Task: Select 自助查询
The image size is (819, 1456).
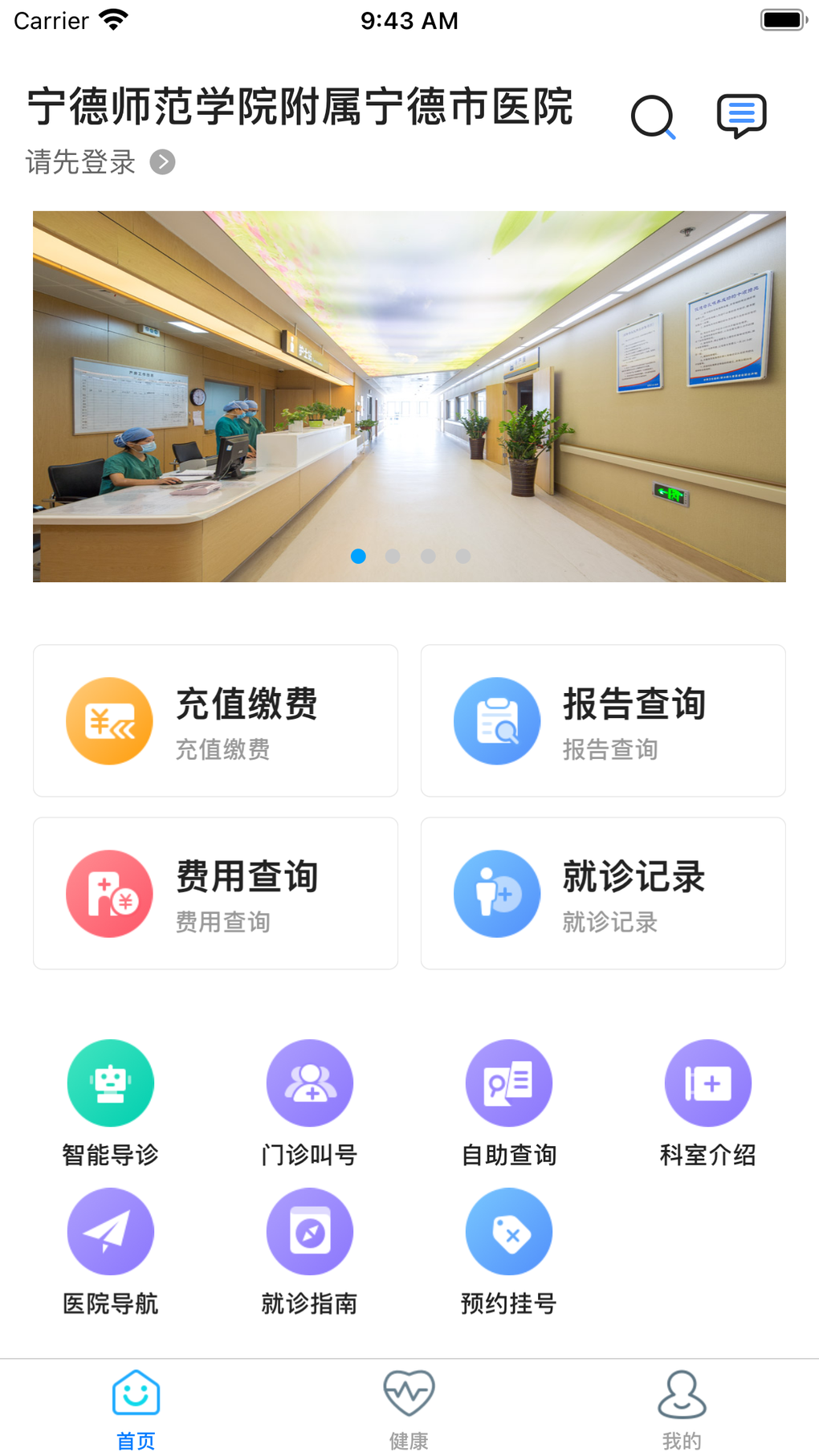Action: tap(509, 1102)
